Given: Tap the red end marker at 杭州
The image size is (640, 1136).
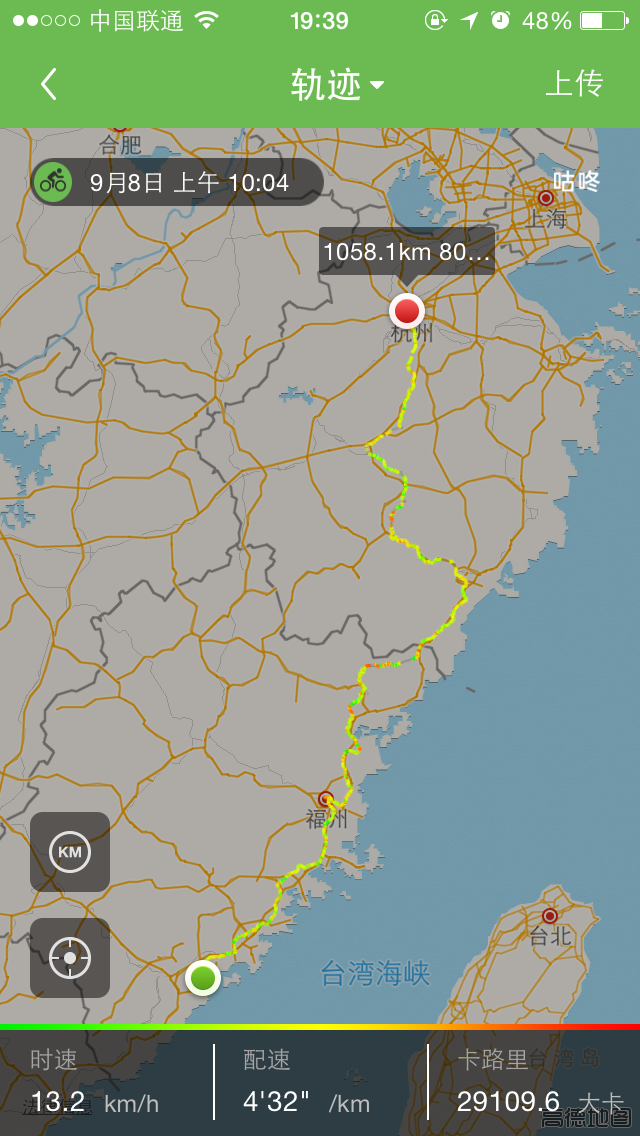Looking at the screenshot, I should [x=407, y=311].
